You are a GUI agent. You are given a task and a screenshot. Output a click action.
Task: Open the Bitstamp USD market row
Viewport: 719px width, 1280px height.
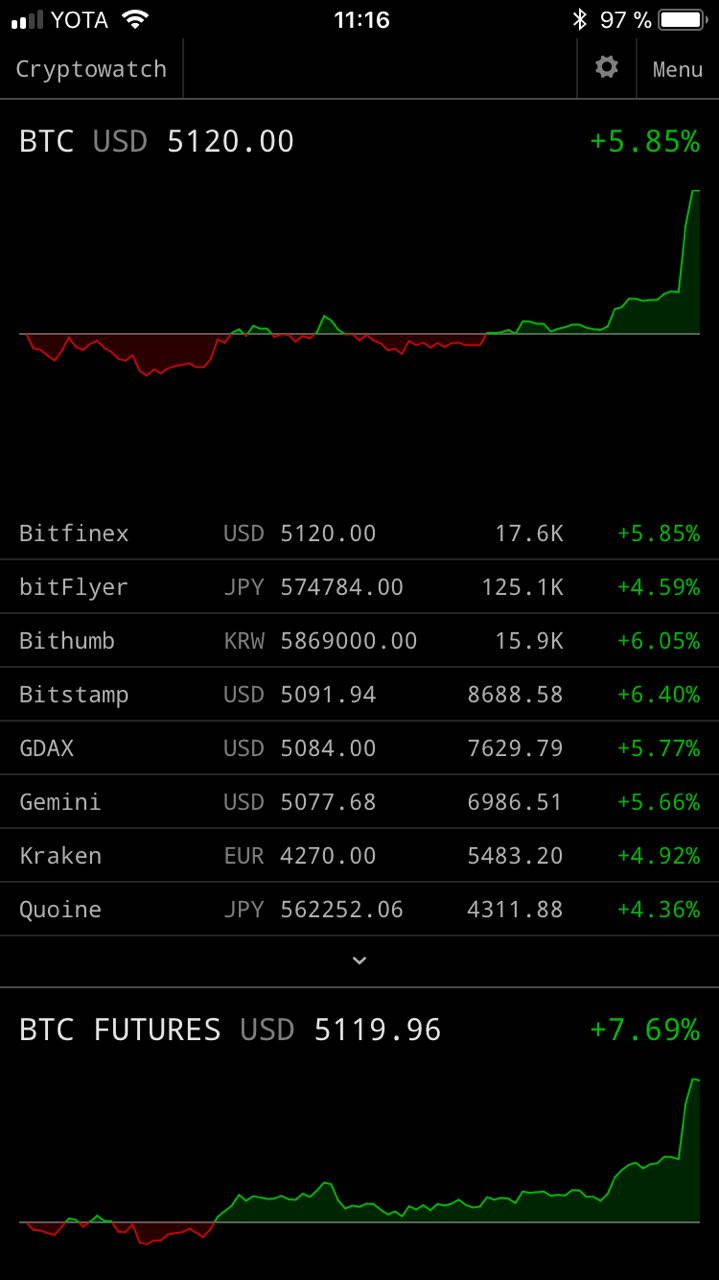(x=359, y=695)
